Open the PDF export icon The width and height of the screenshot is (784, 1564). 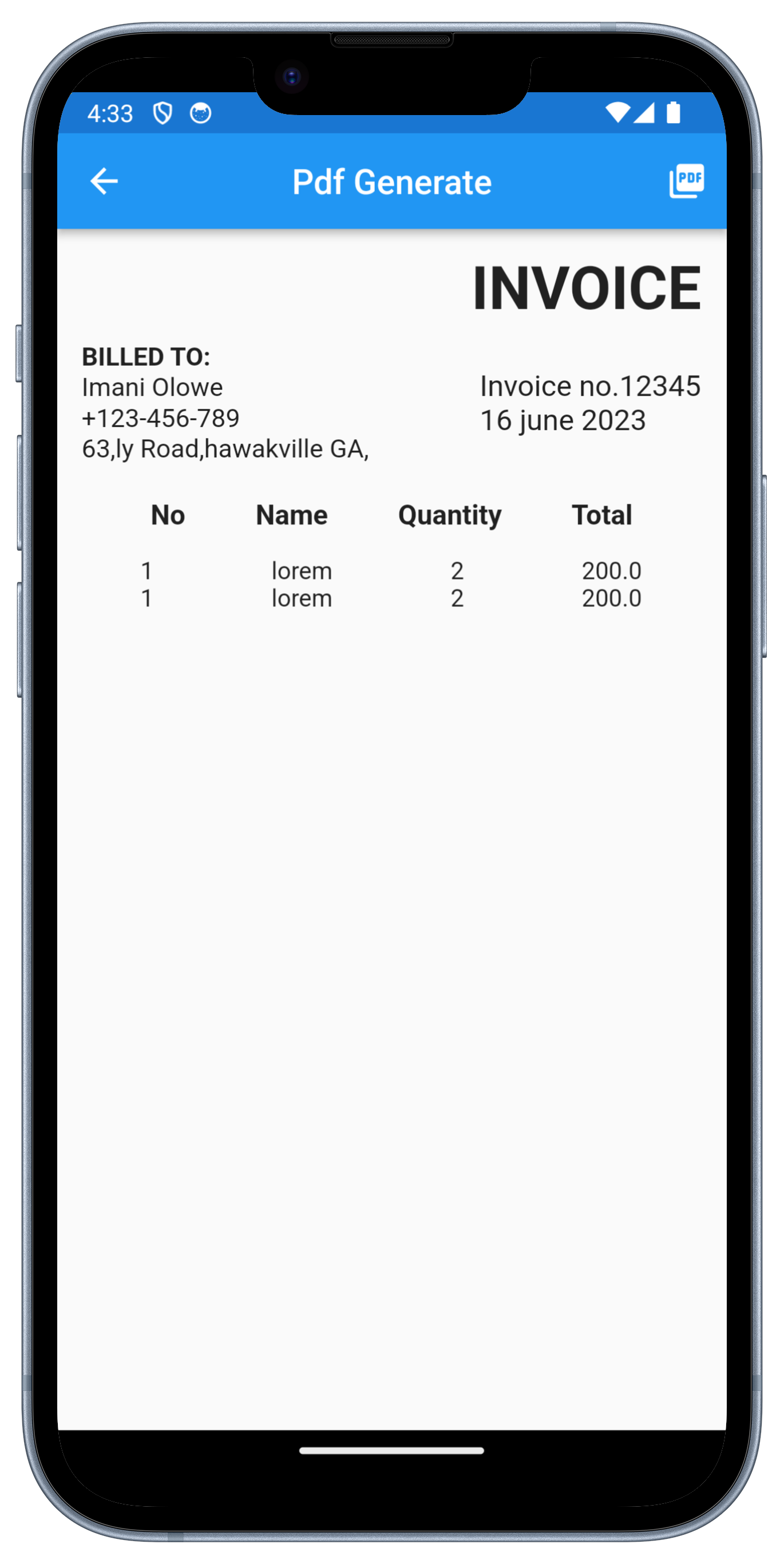(x=686, y=180)
